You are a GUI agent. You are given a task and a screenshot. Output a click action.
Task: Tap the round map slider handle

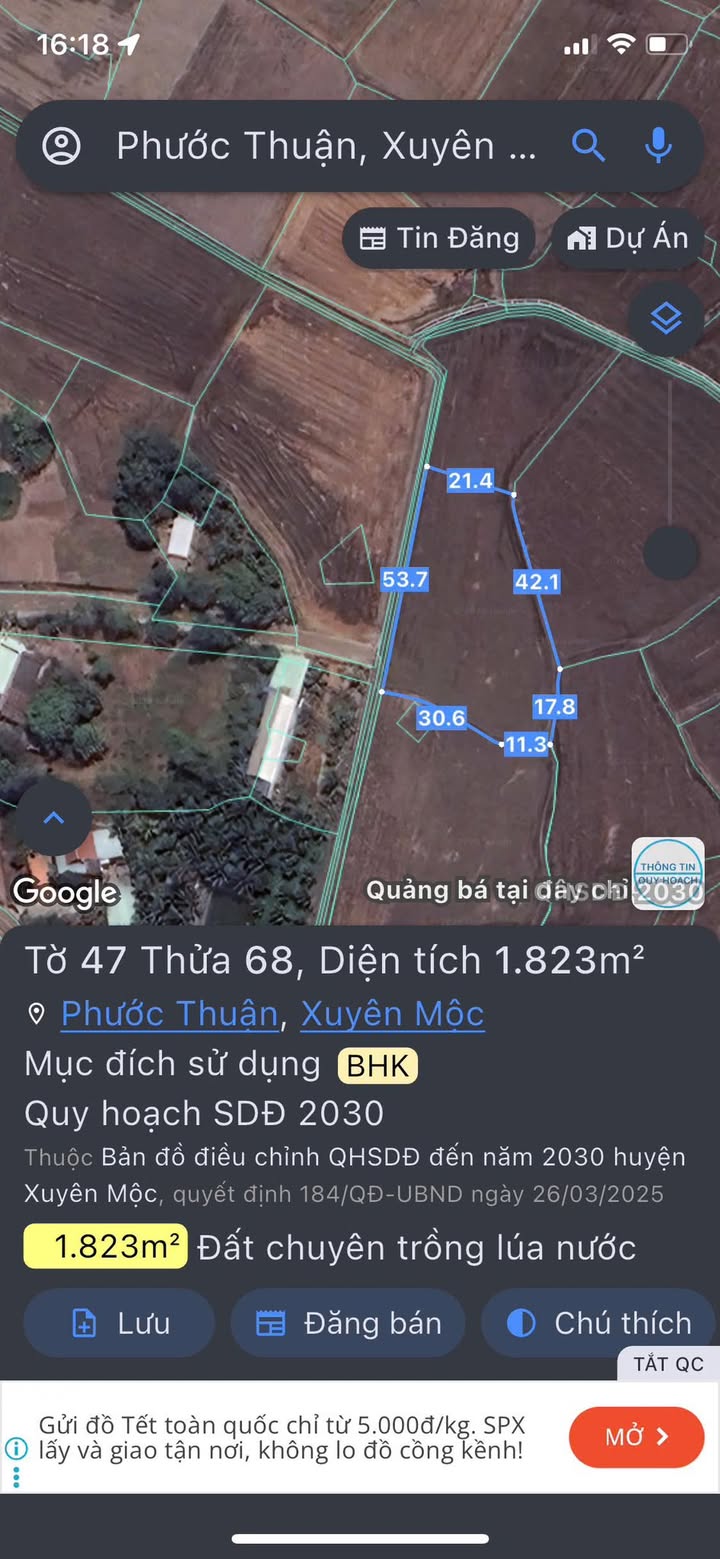pyautogui.click(x=670, y=552)
